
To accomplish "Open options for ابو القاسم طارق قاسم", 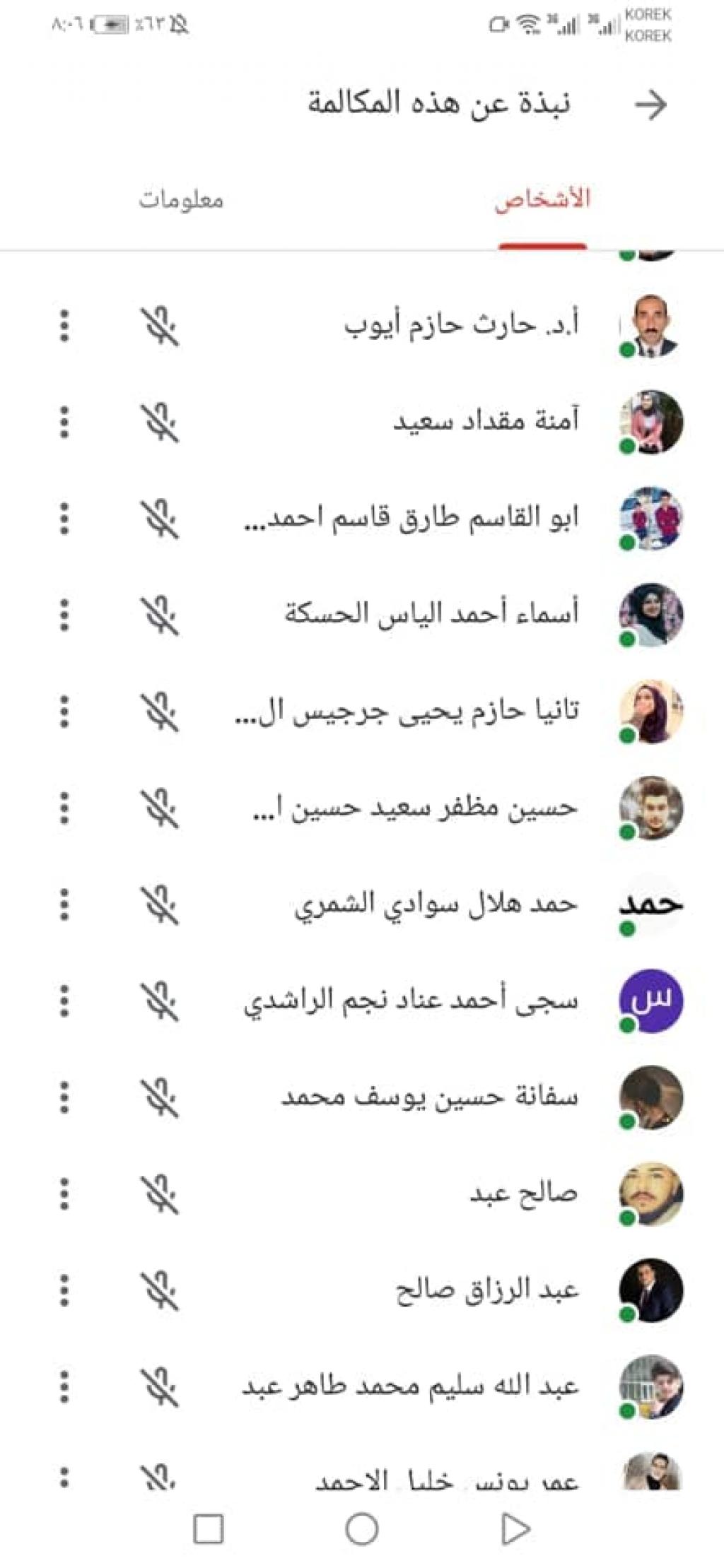I will pos(64,519).
